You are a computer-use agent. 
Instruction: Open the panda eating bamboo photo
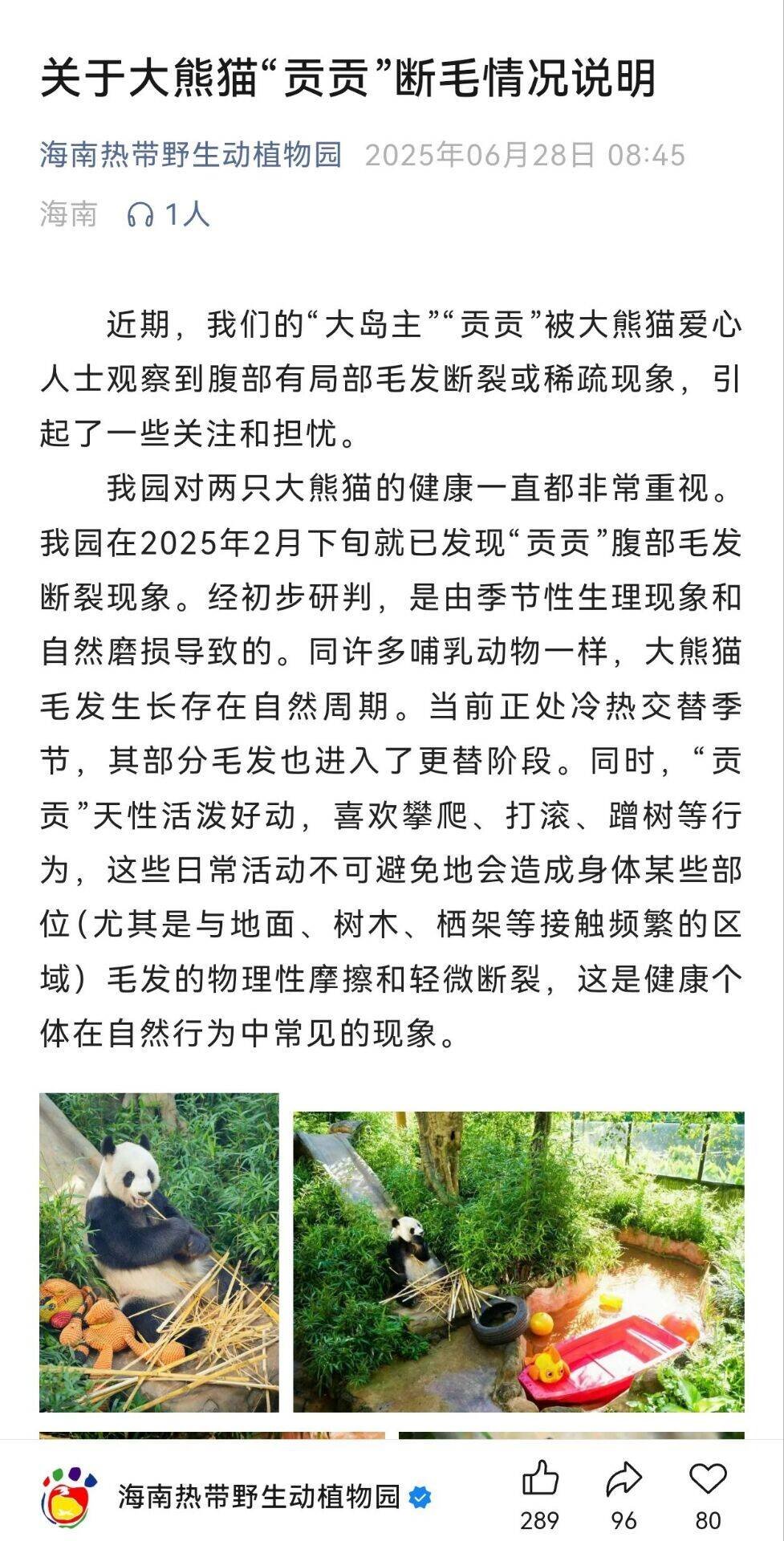coord(159,1252)
